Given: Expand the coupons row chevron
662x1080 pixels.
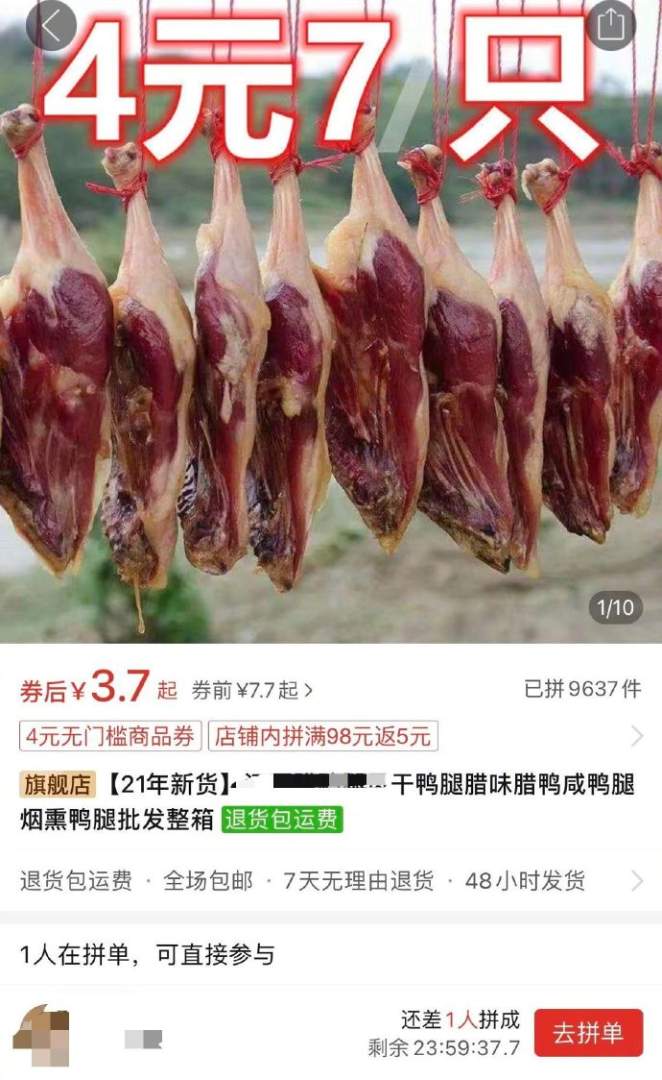Looking at the screenshot, I should [x=637, y=737].
